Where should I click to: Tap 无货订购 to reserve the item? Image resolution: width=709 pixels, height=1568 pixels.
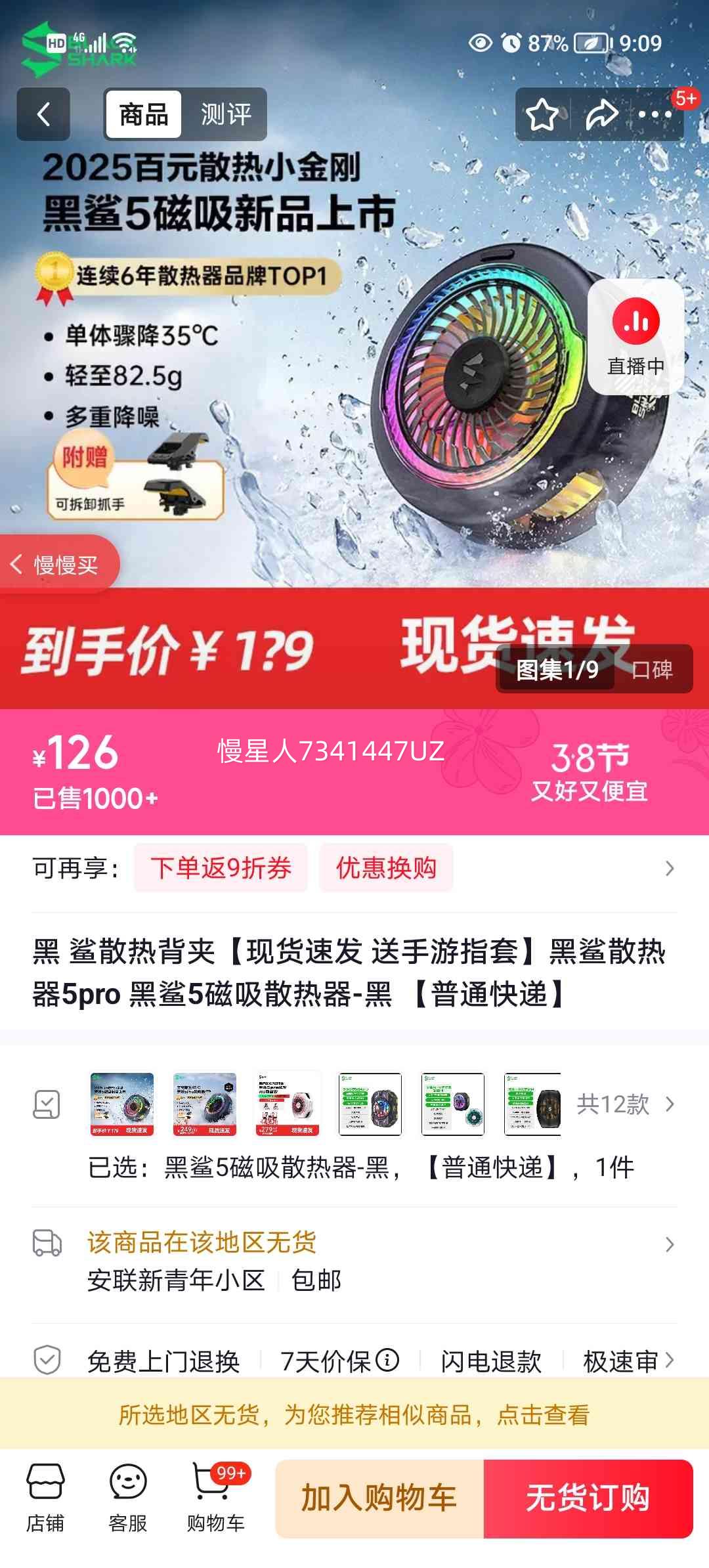tap(588, 1498)
